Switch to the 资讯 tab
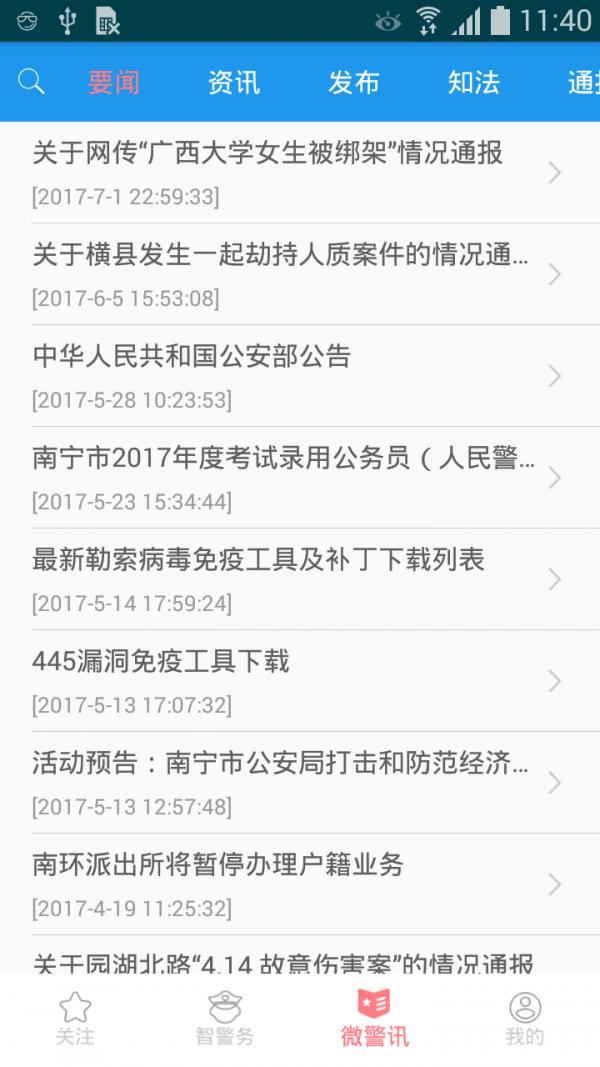The width and height of the screenshot is (600, 1067). click(233, 82)
